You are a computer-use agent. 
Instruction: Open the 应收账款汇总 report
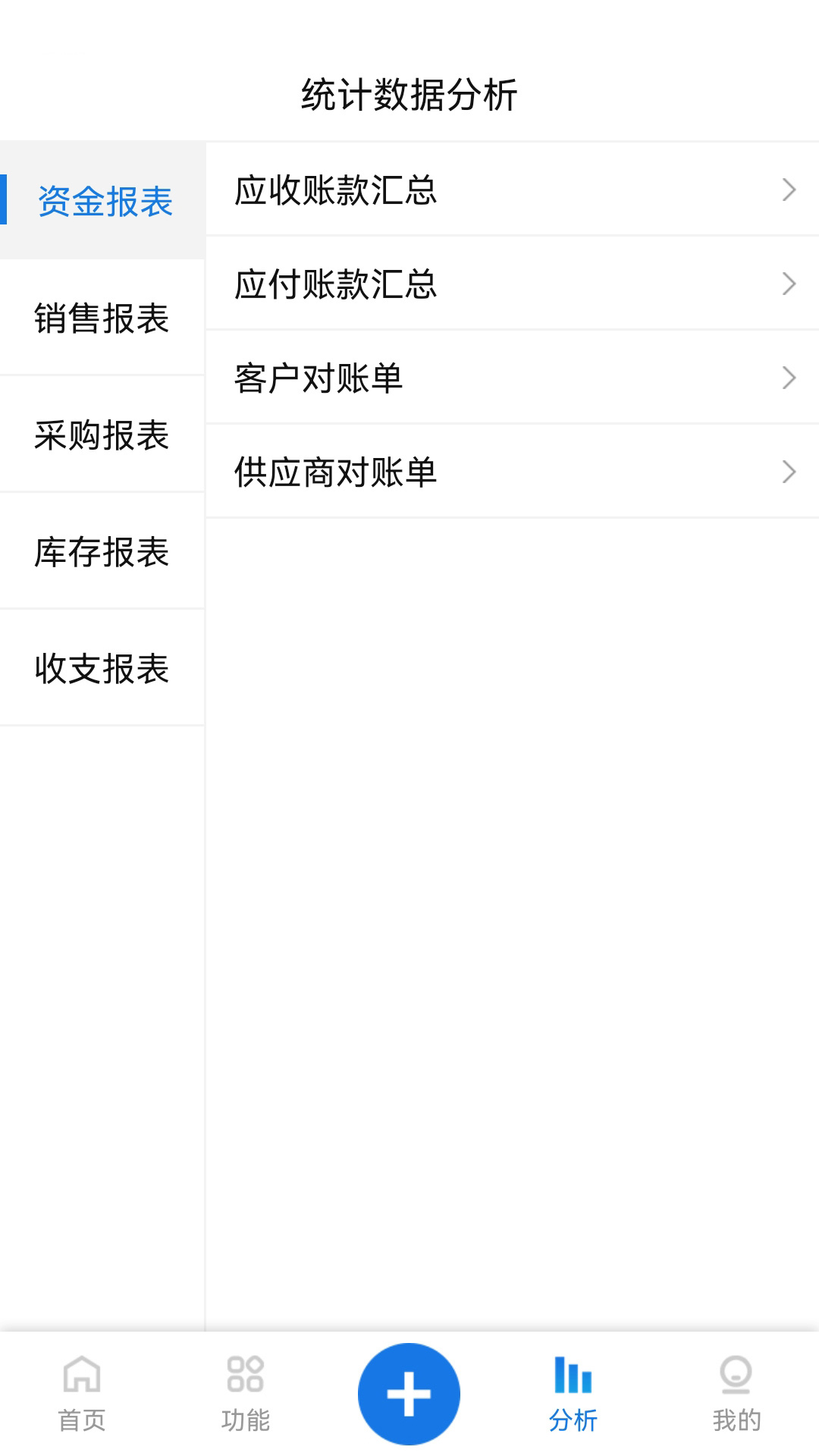336,190
